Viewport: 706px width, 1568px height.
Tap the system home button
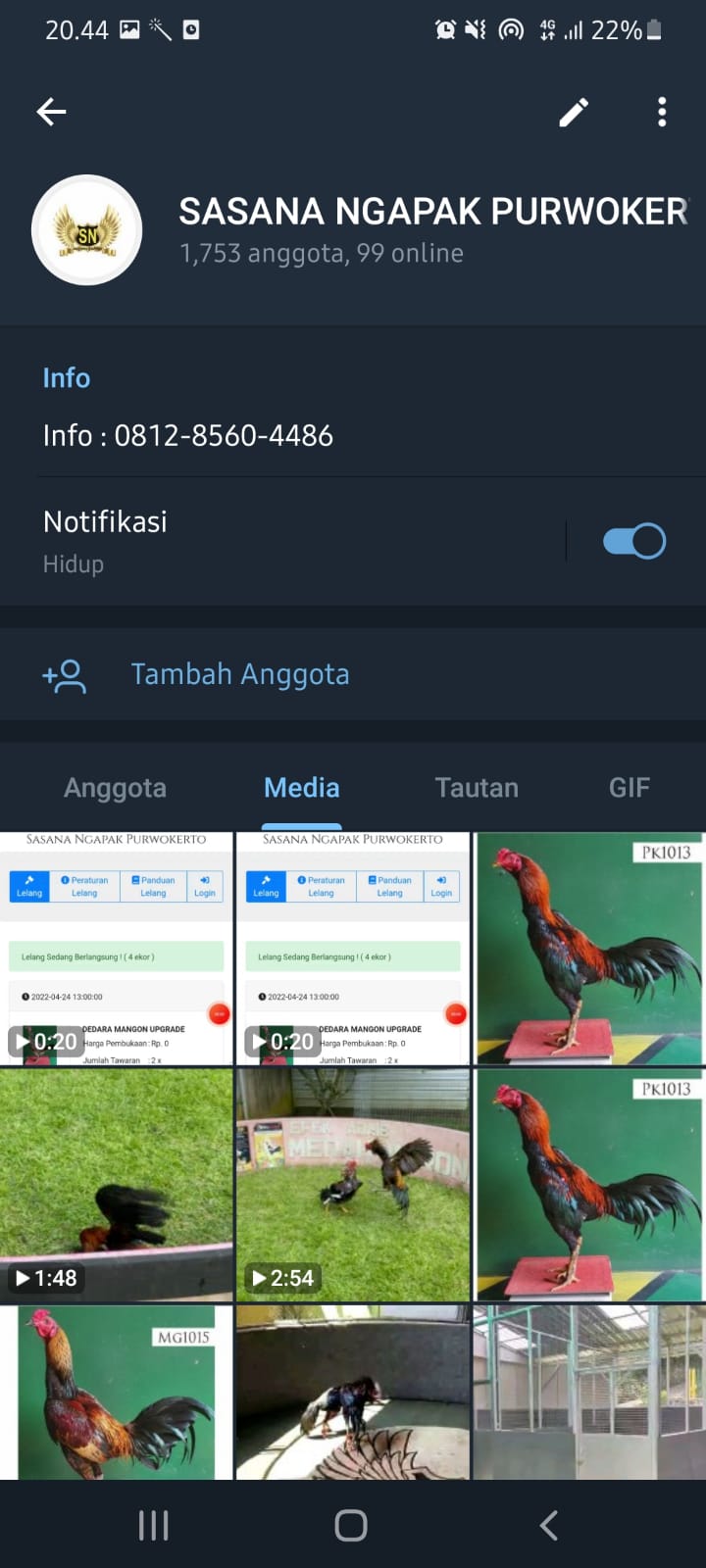[351, 1525]
